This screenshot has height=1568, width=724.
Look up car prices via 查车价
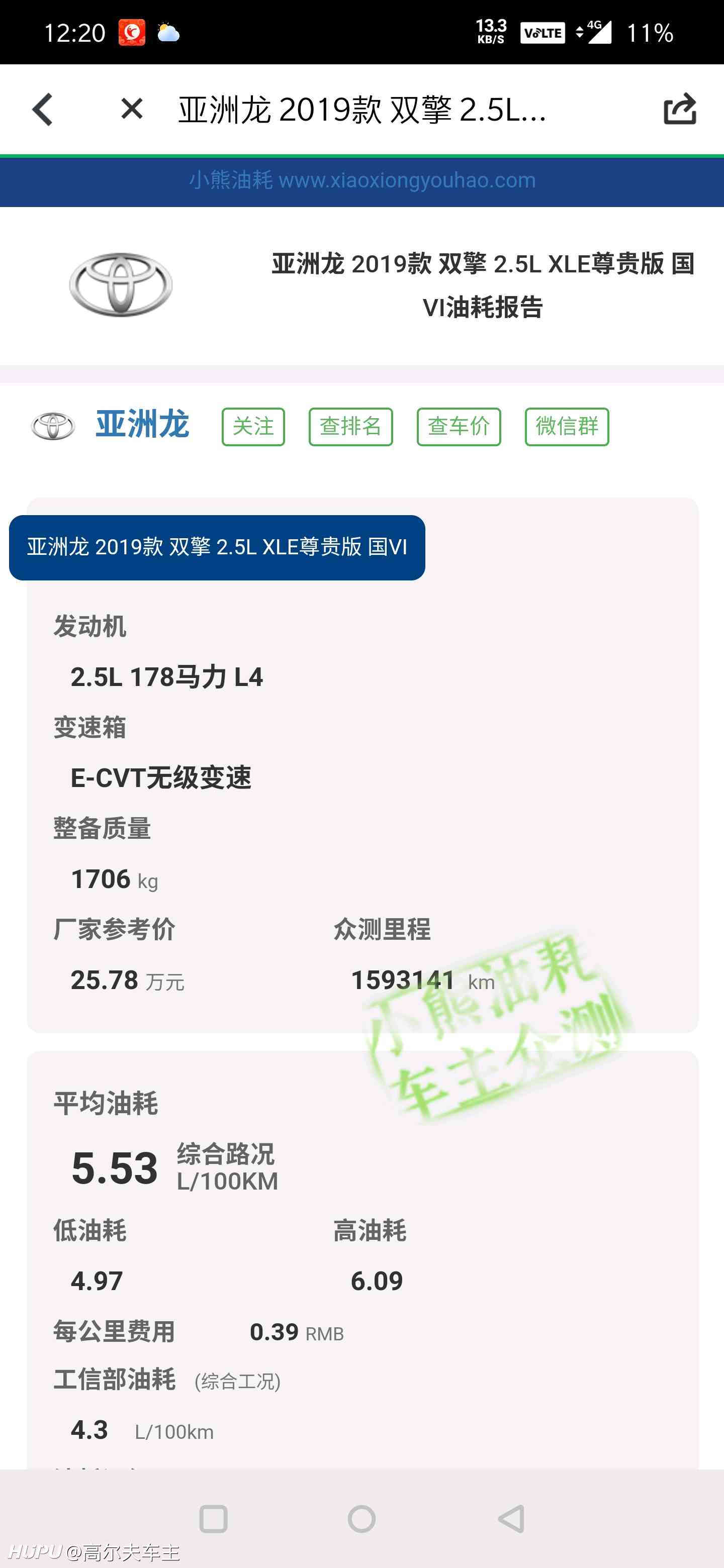click(x=459, y=427)
